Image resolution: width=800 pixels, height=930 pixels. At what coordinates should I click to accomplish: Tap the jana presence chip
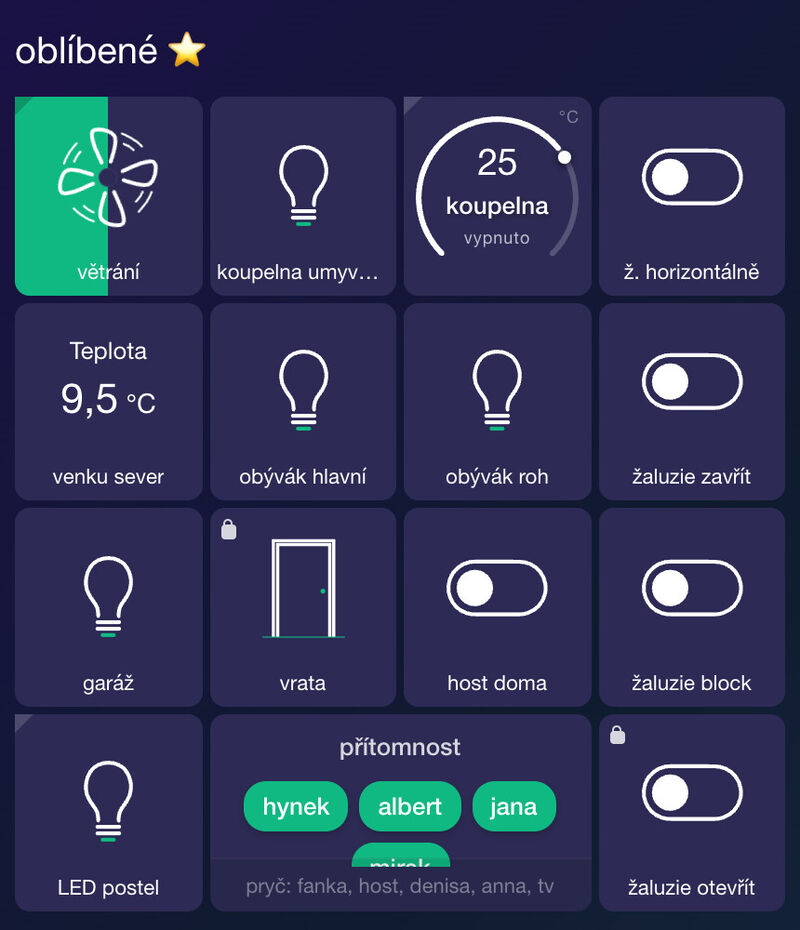(x=514, y=806)
